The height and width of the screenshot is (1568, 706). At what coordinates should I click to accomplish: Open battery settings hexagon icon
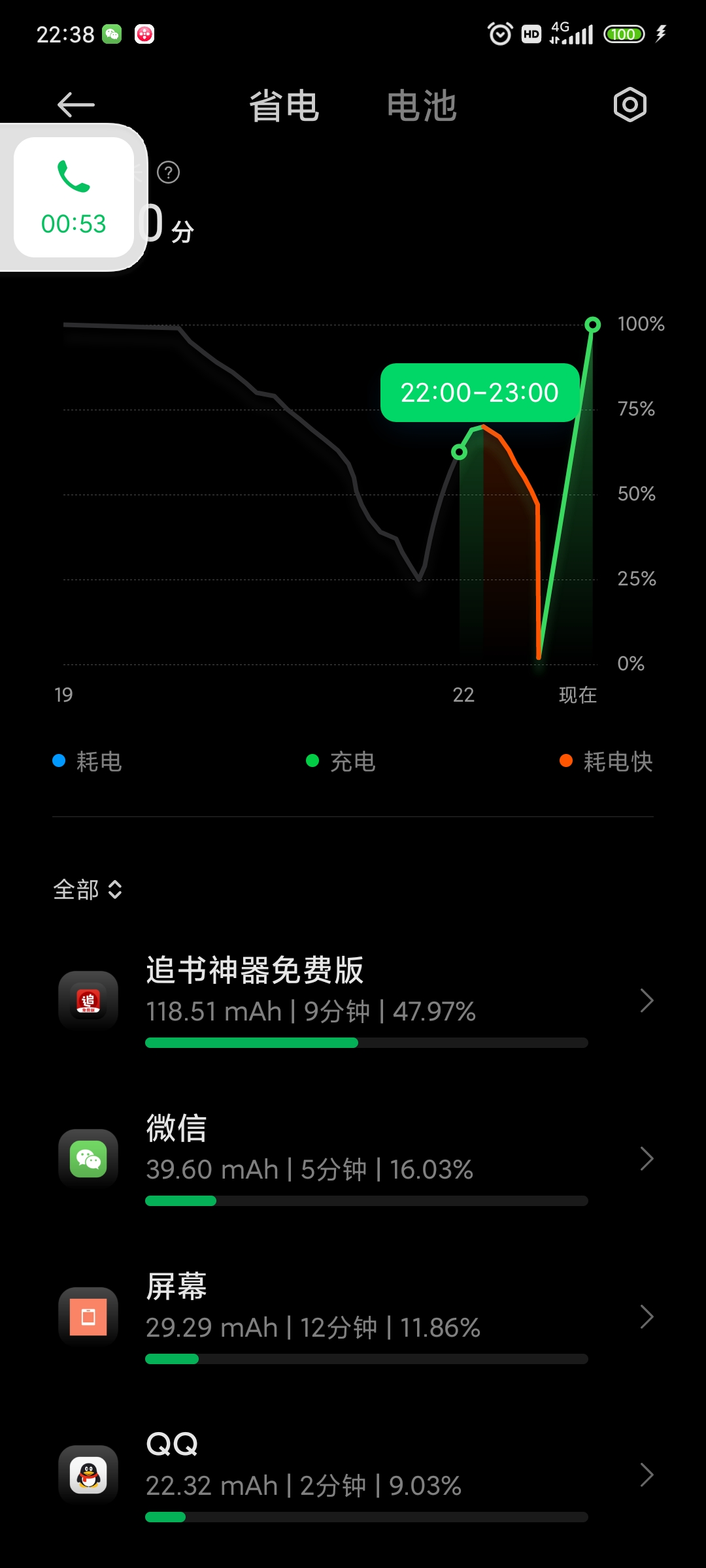coord(630,105)
